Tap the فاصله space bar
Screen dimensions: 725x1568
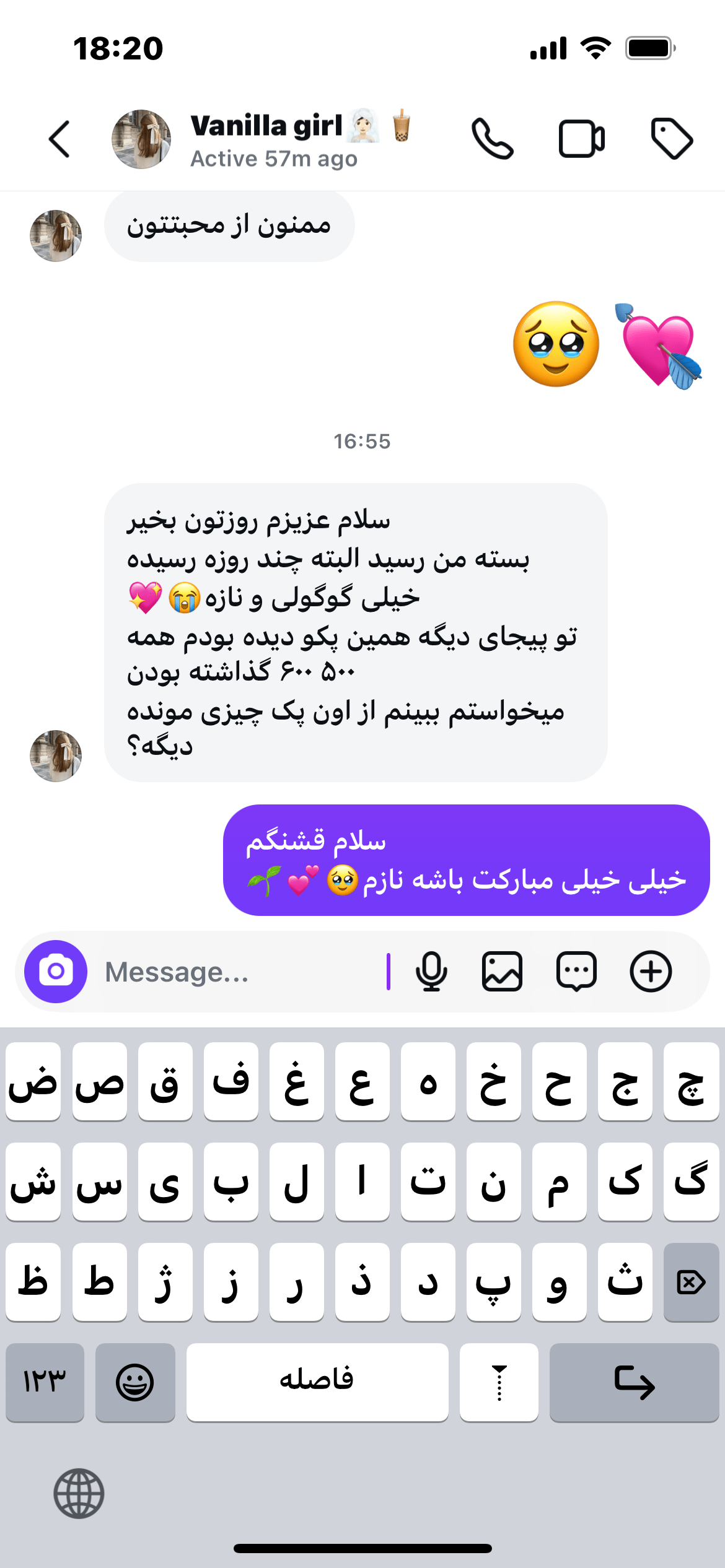[x=317, y=1382]
